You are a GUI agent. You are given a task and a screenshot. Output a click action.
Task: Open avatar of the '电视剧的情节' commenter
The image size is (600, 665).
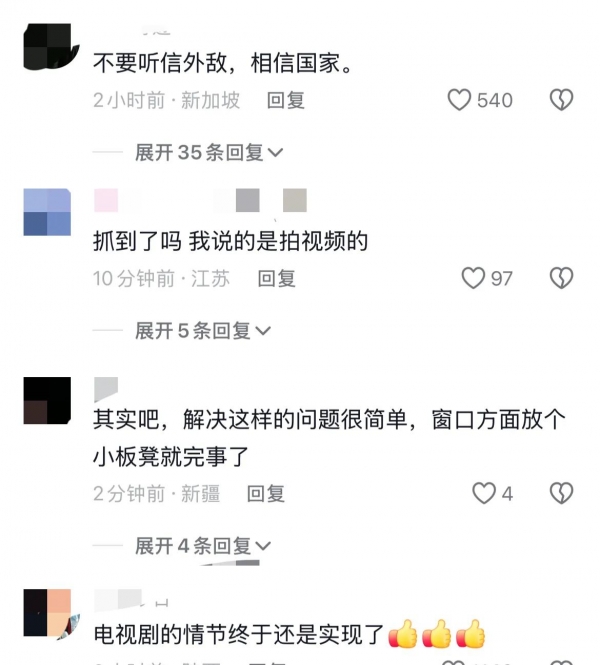pos(47,612)
